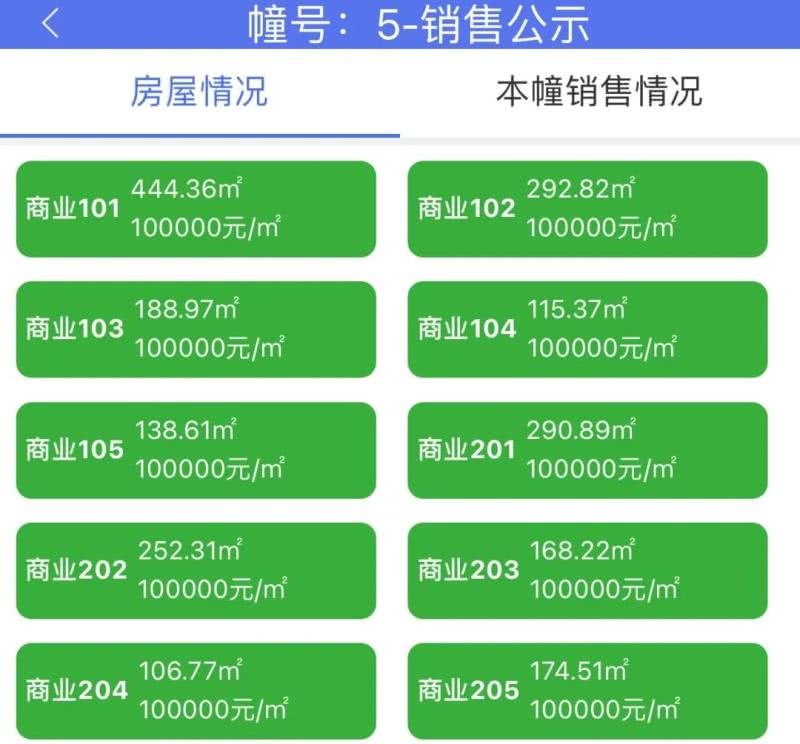Open unit 商业201 card
The width and height of the screenshot is (800, 744).
[x=587, y=450]
